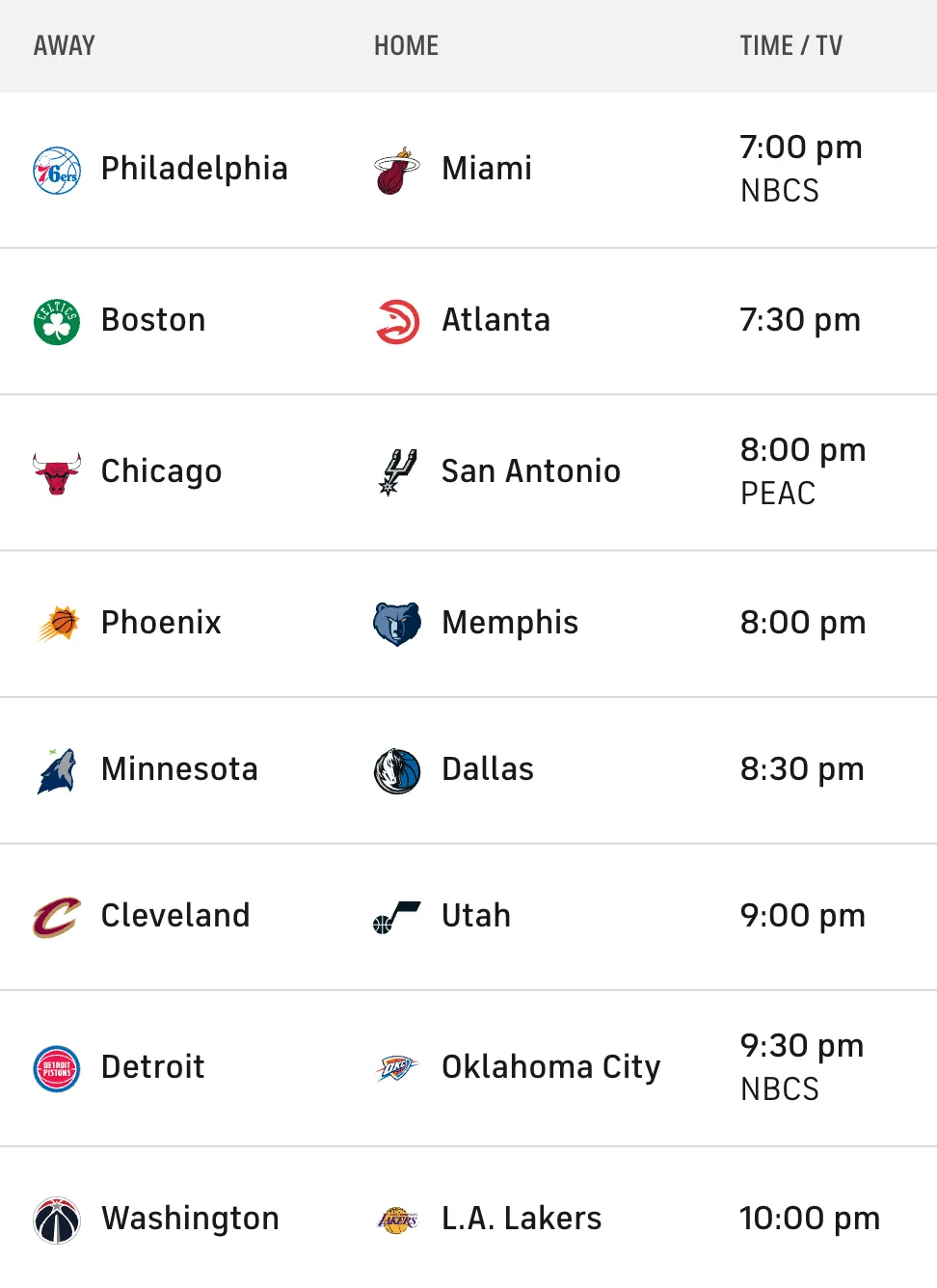The image size is (937, 1288).
Task: Open the Detroit team page
Action: (x=151, y=1067)
